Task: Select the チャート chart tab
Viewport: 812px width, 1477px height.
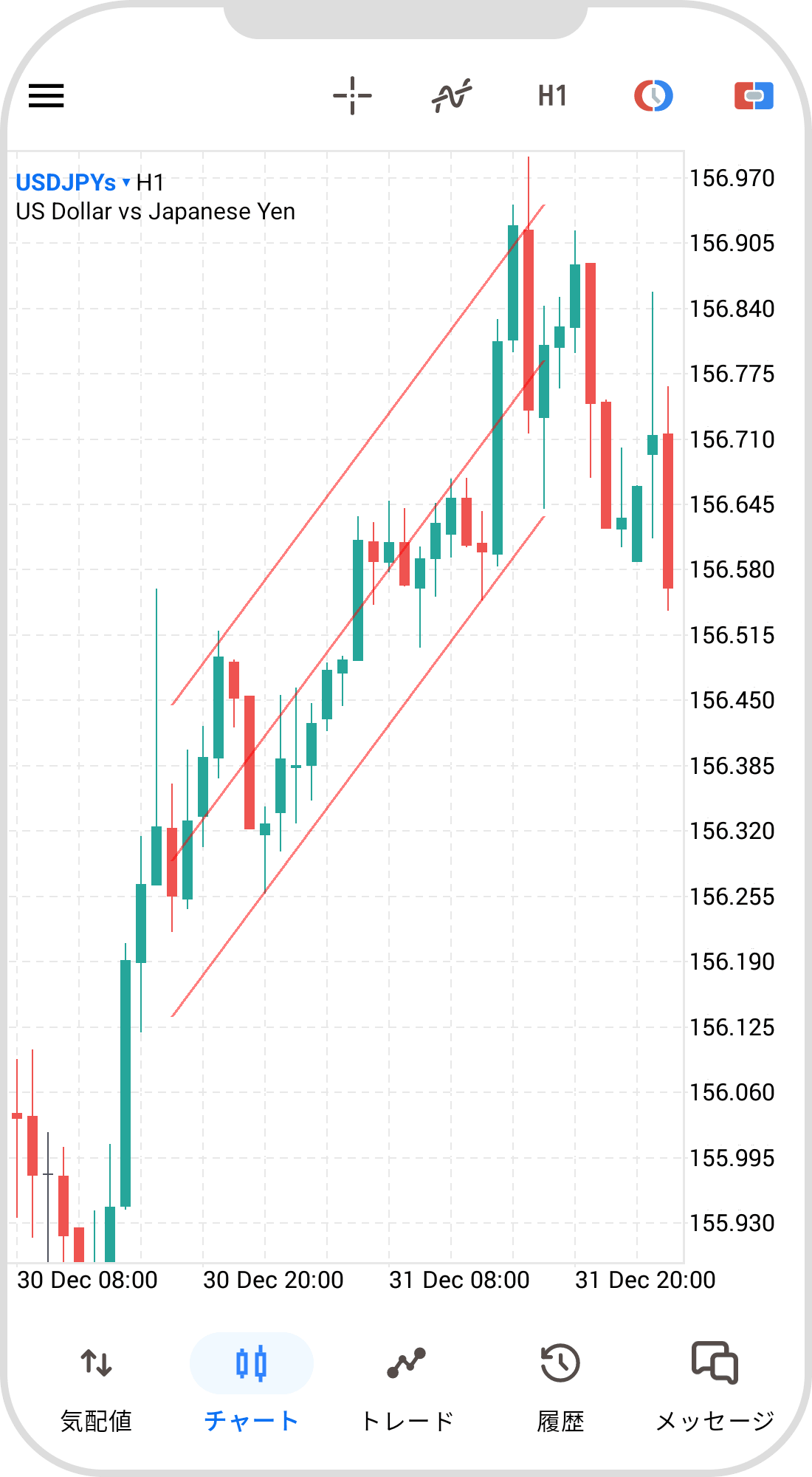Action: click(251, 1386)
